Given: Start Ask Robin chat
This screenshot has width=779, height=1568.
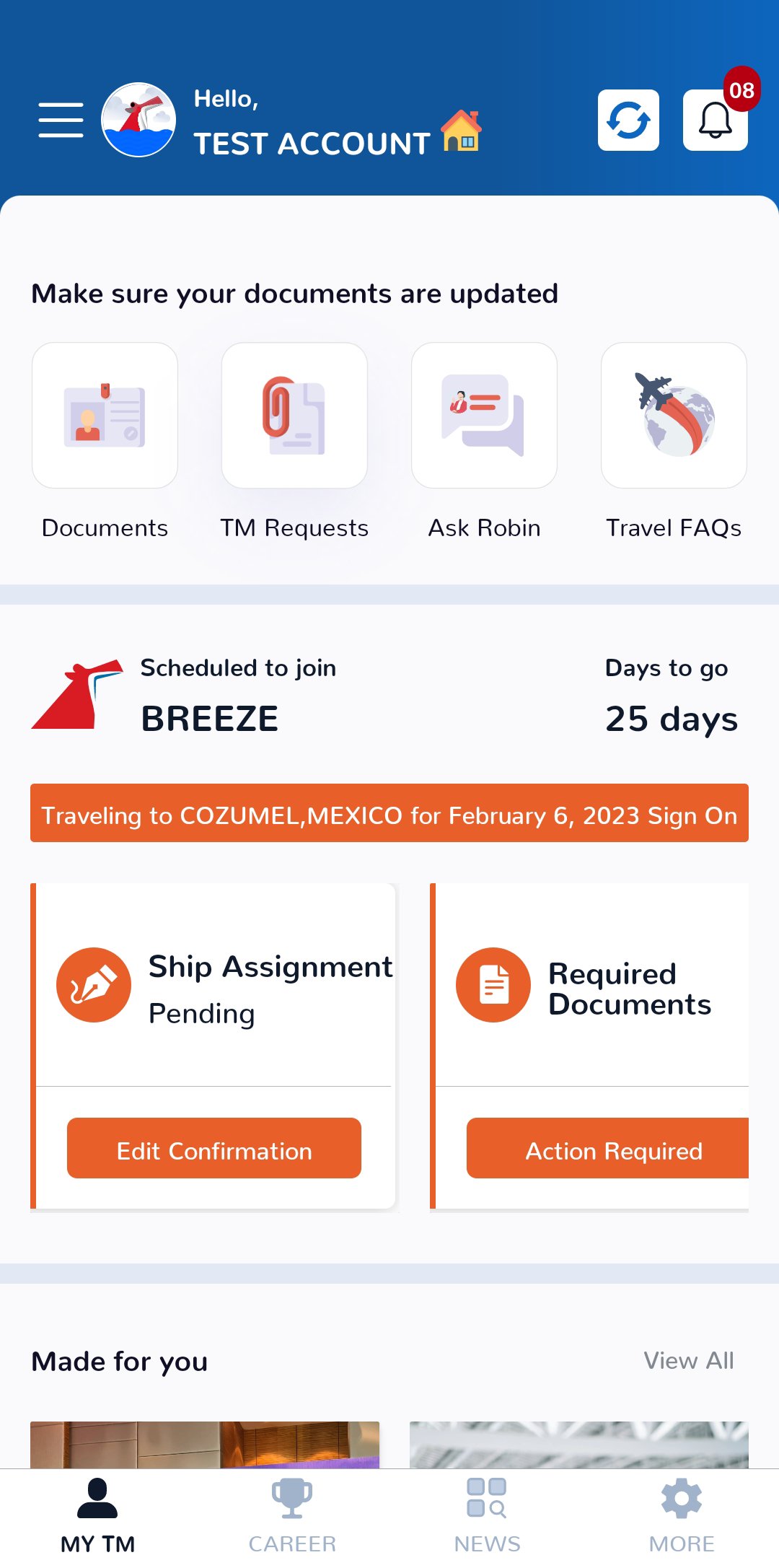Looking at the screenshot, I should coord(484,416).
